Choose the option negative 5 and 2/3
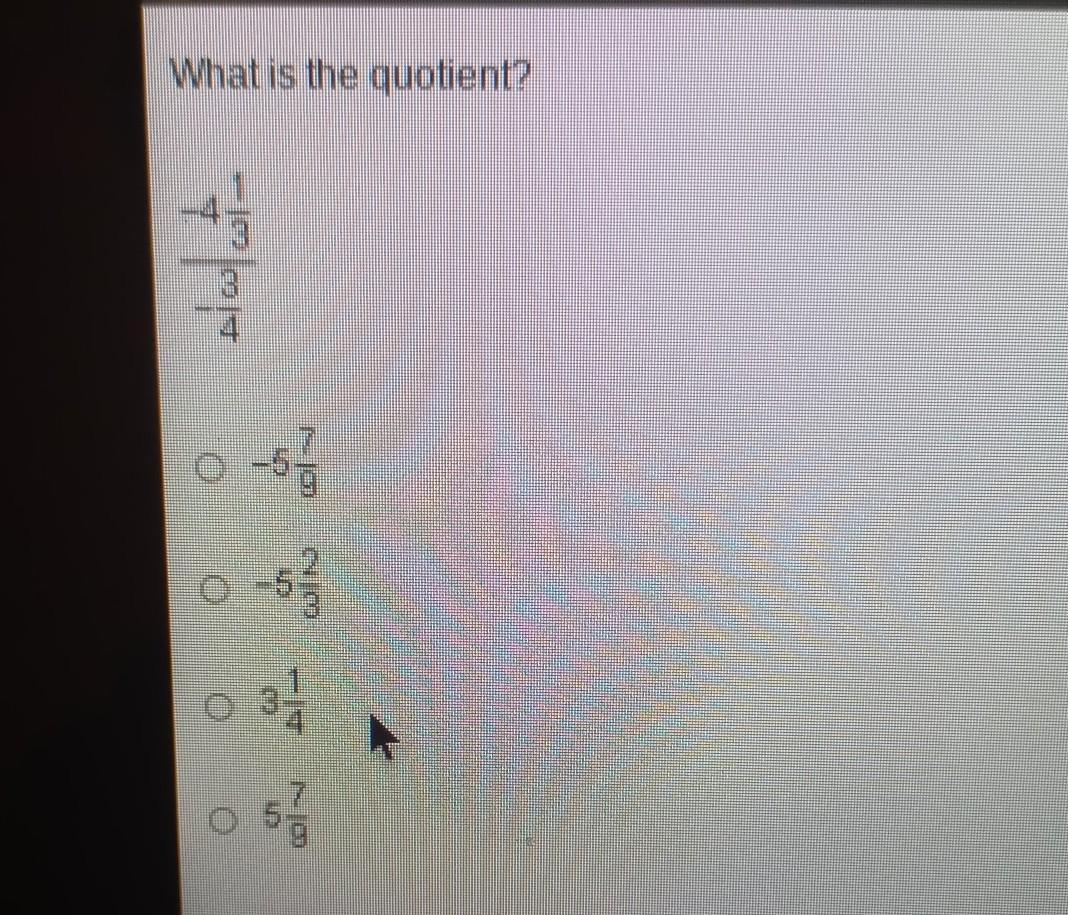This screenshot has height=915, width=1068. point(211,590)
